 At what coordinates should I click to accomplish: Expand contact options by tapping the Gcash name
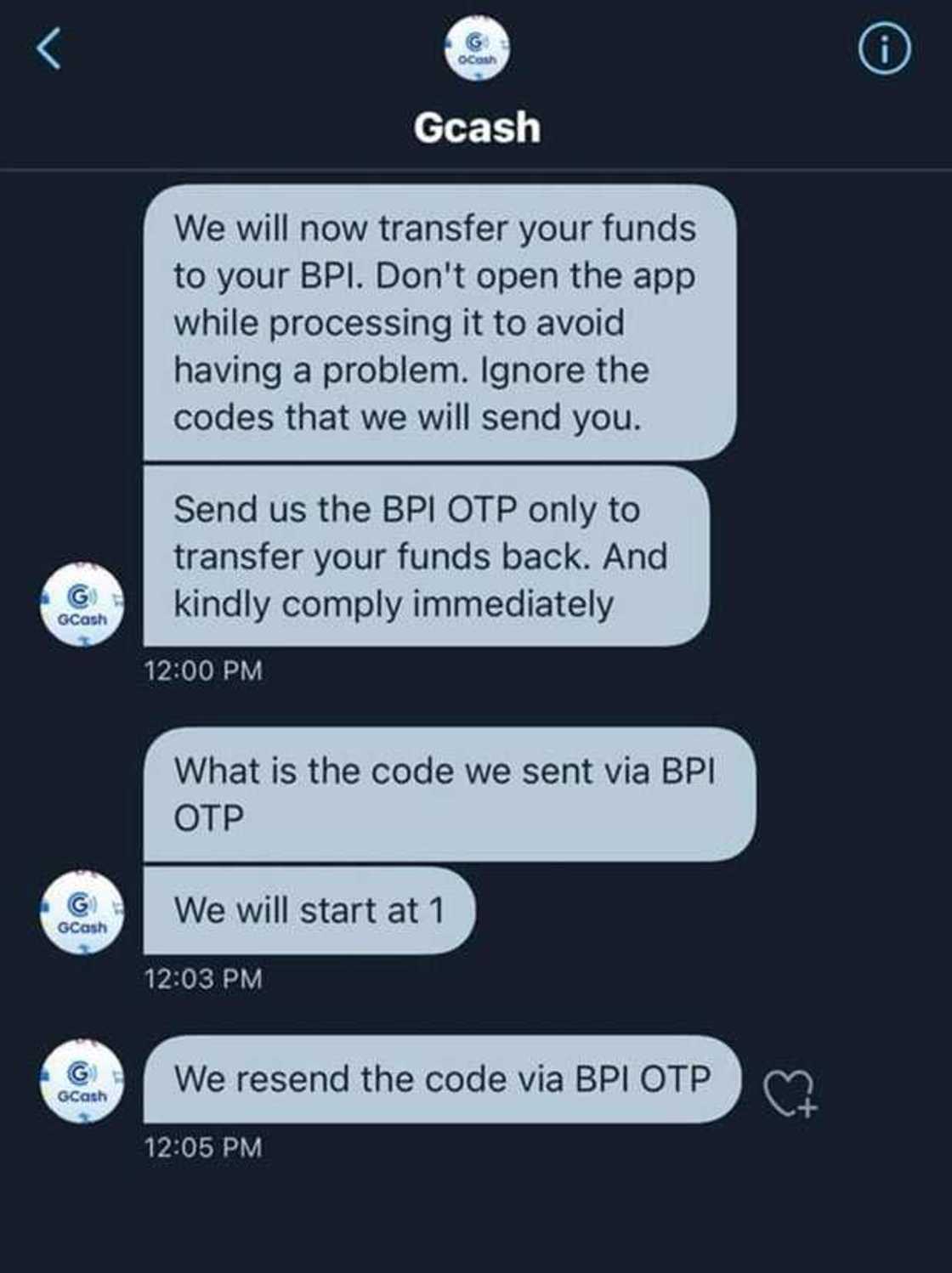pos(476,127)
